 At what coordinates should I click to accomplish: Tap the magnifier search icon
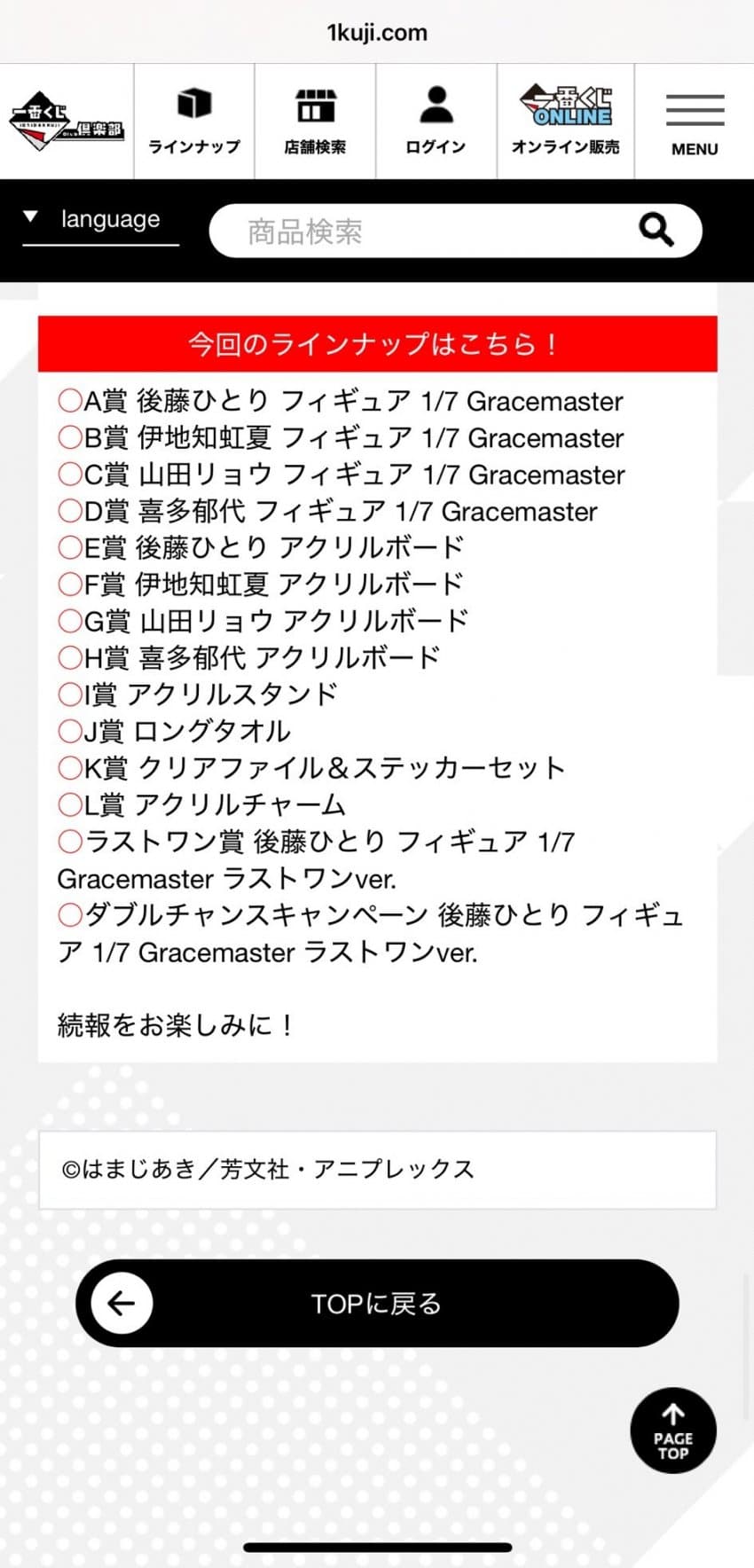[656, 231]
